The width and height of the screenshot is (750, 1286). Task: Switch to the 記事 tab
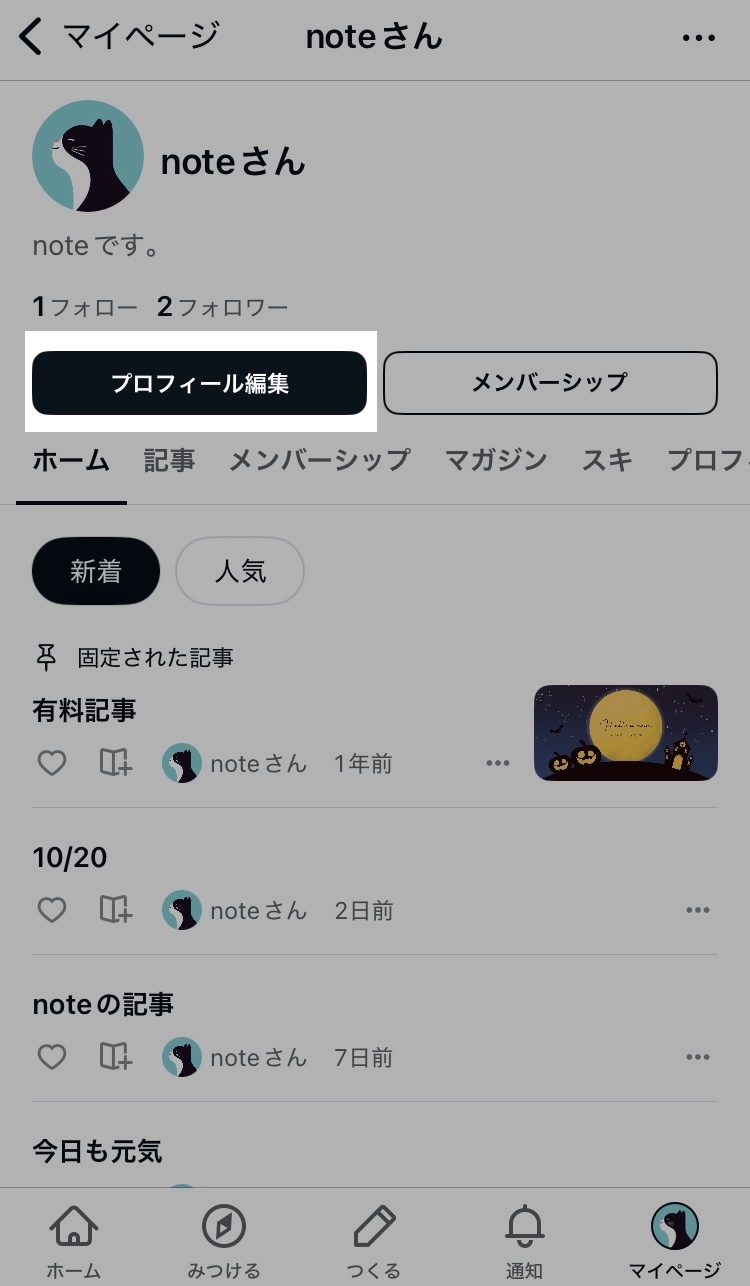pos(168,461)
